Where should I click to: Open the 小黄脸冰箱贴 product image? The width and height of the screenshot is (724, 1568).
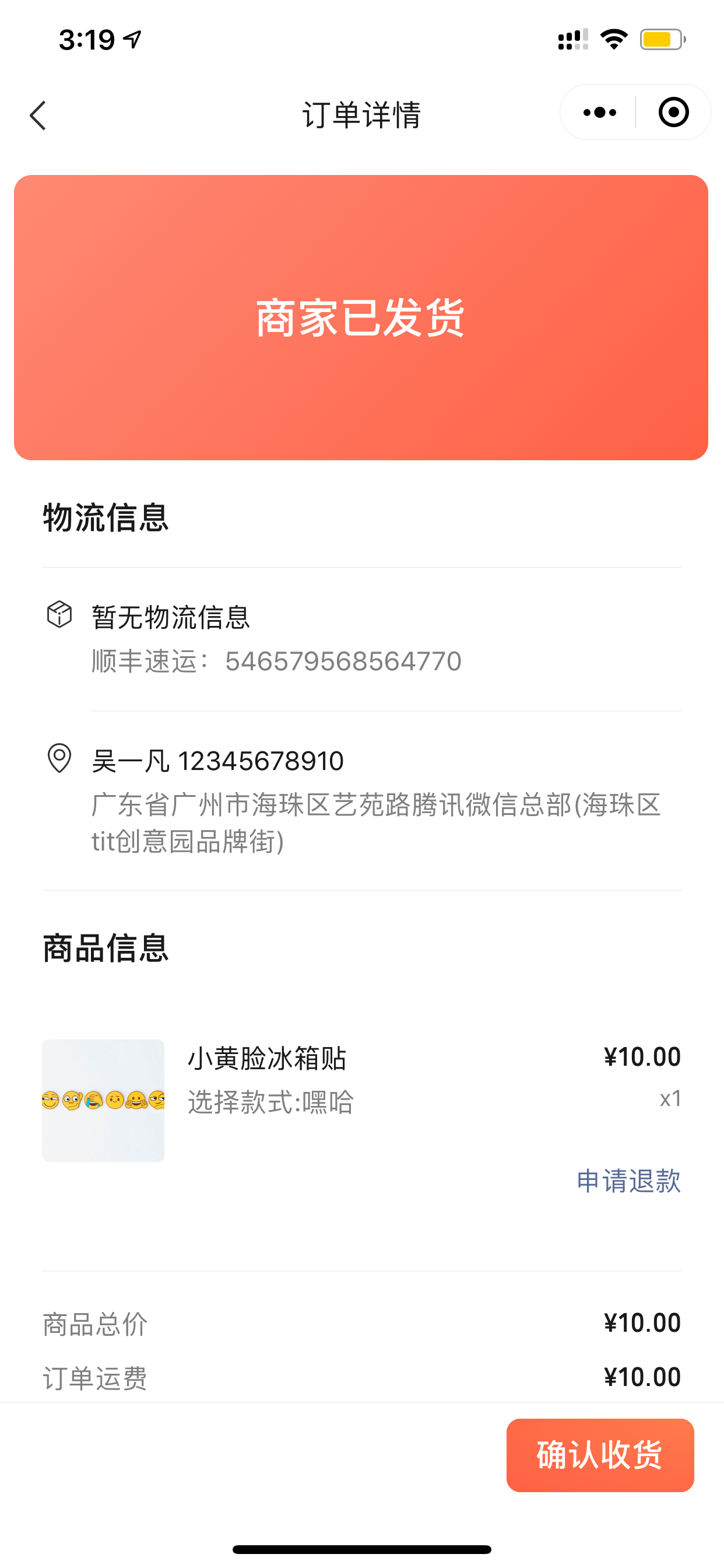click(x=103, y=1100)
